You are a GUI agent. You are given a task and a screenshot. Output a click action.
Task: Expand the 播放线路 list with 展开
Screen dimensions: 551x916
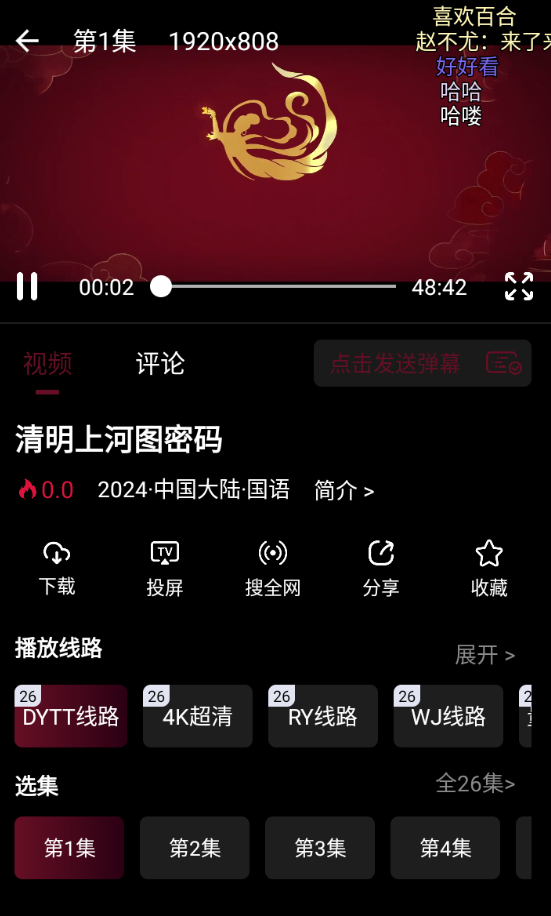click(x=485, y=655)
